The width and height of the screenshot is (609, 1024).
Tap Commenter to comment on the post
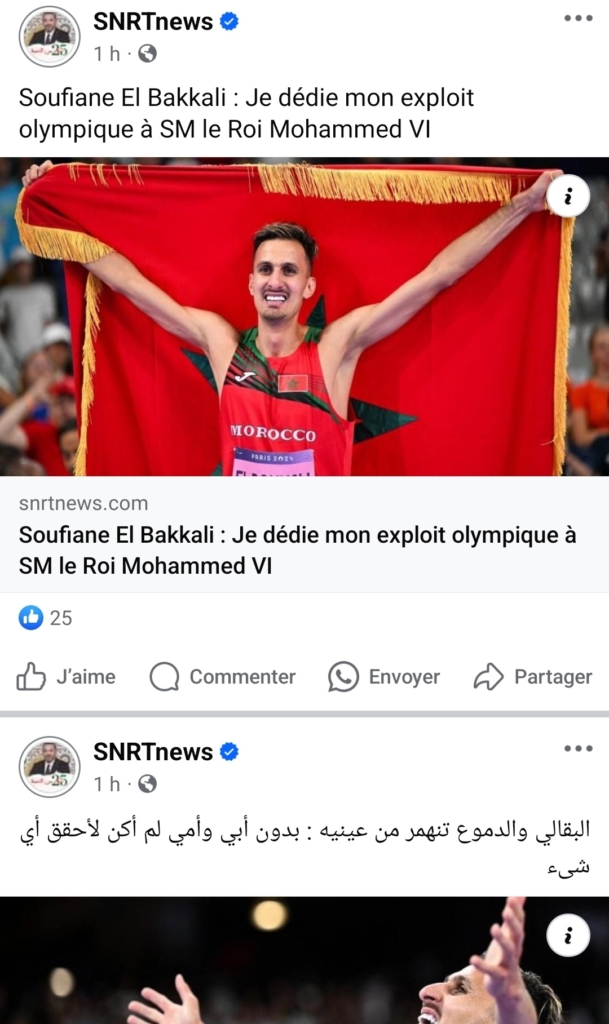222,677
